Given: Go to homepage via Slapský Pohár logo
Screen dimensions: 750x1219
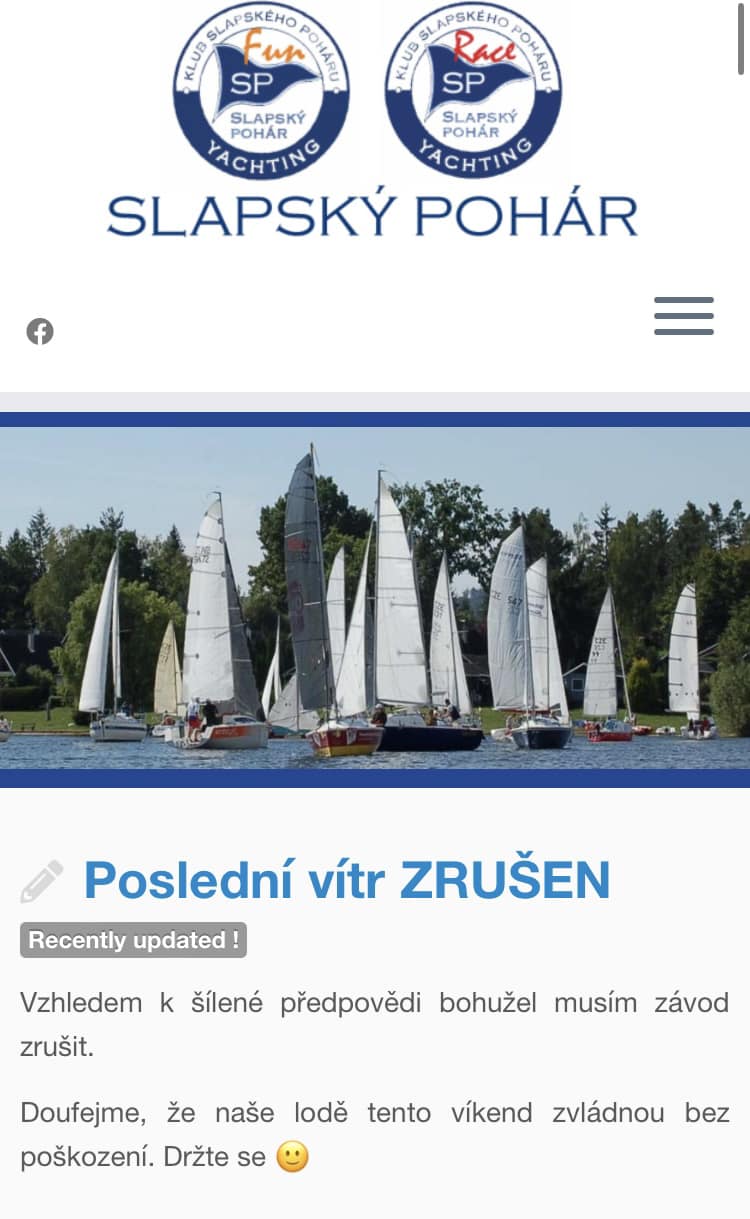Looking at the screenshot, I should tap(372, 120).
